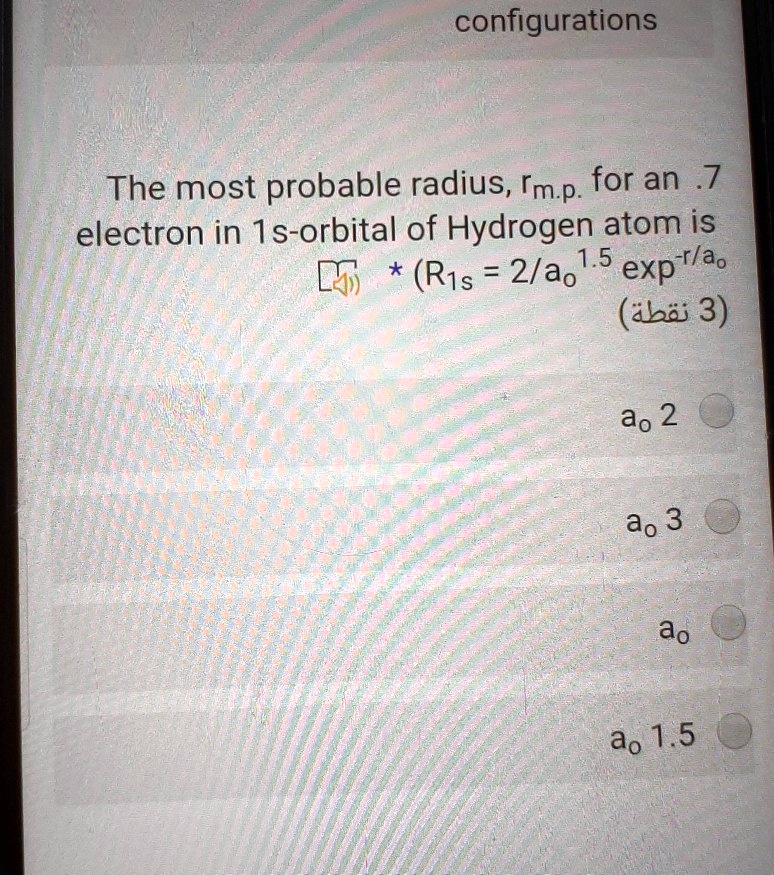Choose the a₀ 3 answer option

pyautogui.click(x=721, y=519)
